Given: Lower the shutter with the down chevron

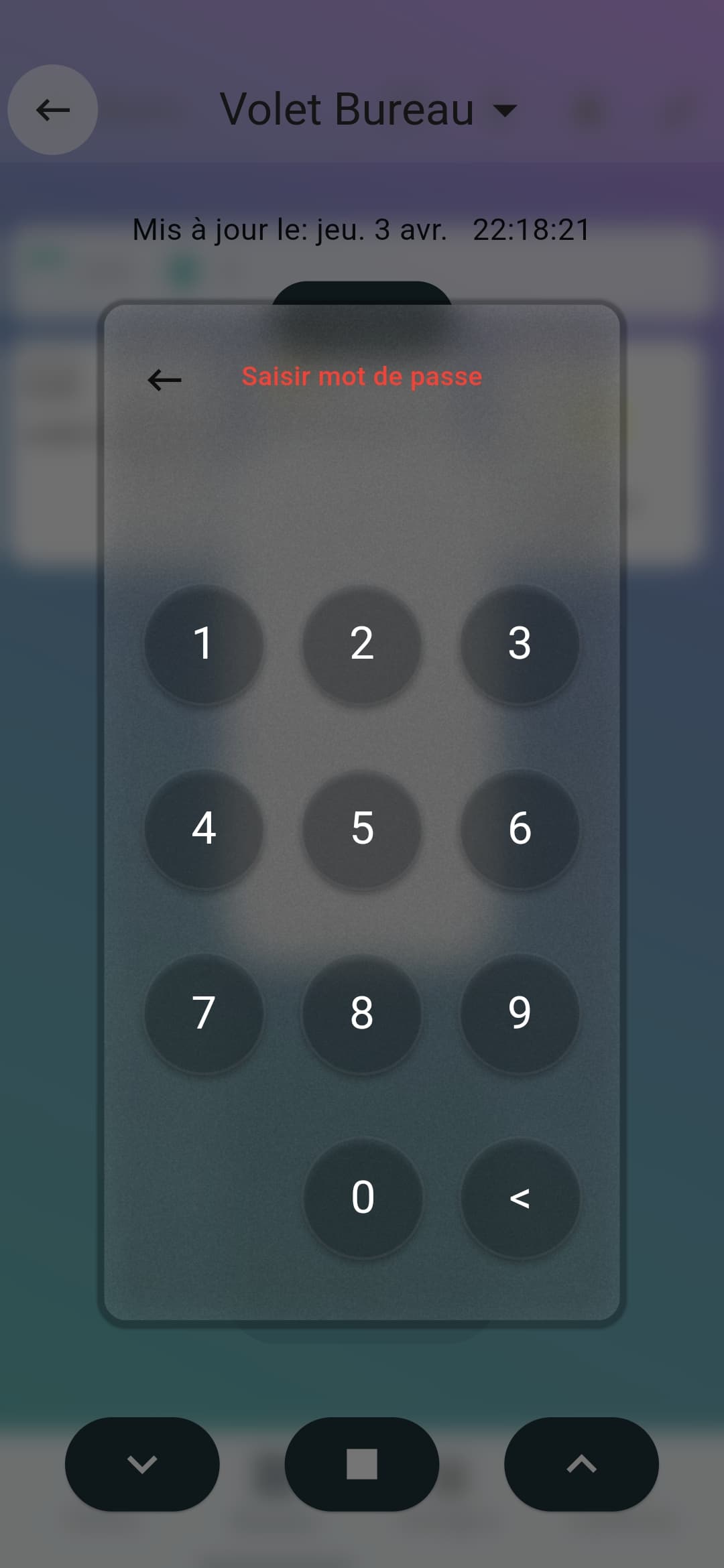Looking at the screenshot, I should click(x=142, y=1464).
